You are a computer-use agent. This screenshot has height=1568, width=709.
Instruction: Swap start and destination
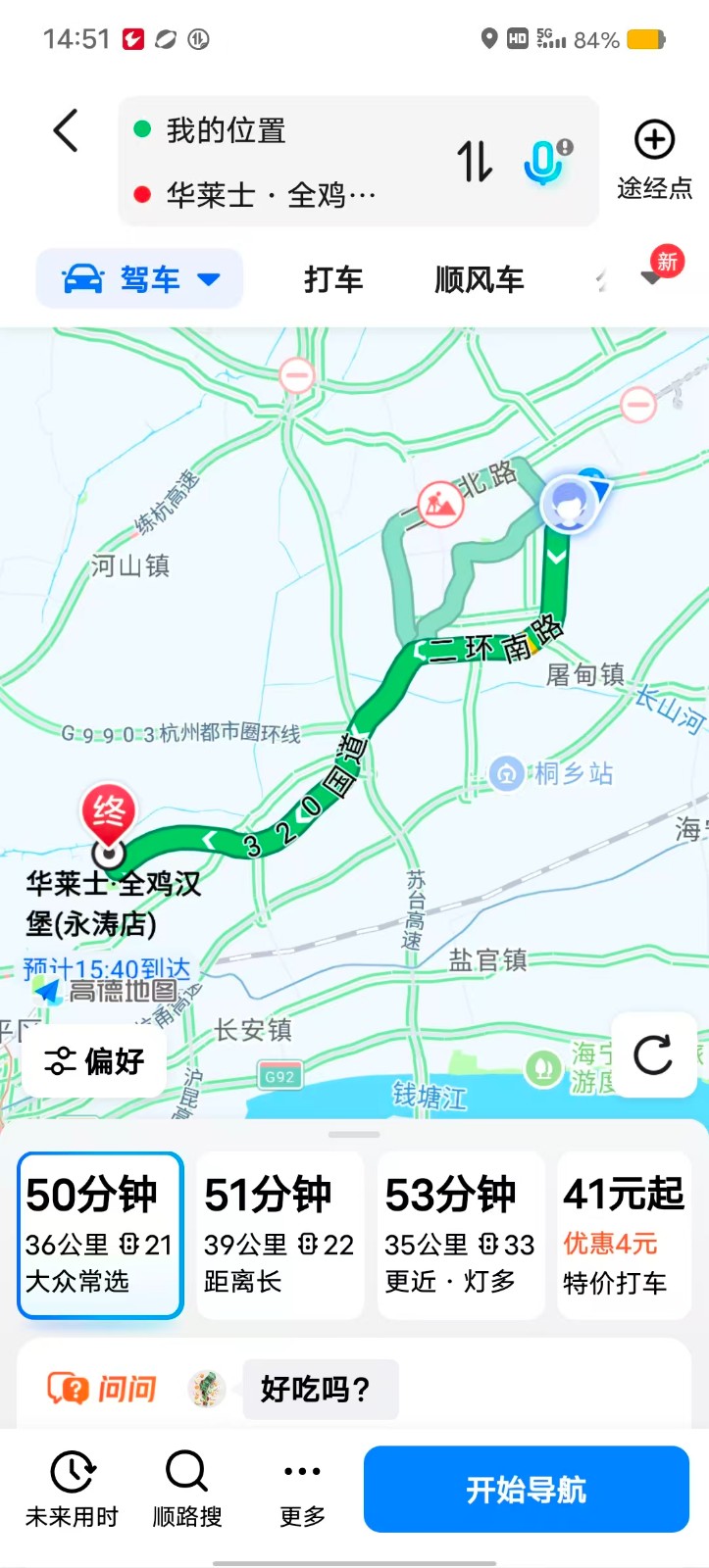click(475, 162)
